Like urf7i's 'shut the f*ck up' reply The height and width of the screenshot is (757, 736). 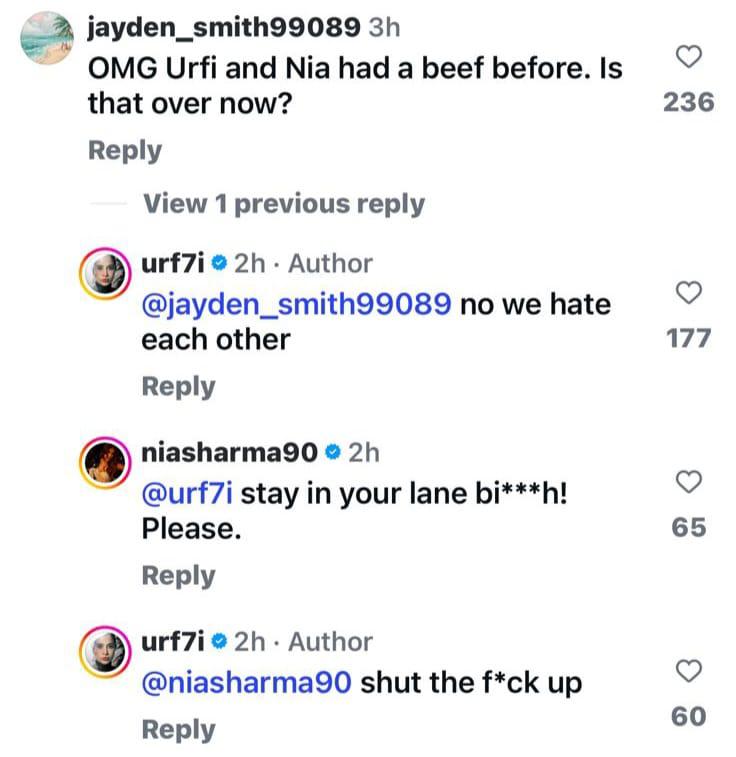(x=688, y=672)
